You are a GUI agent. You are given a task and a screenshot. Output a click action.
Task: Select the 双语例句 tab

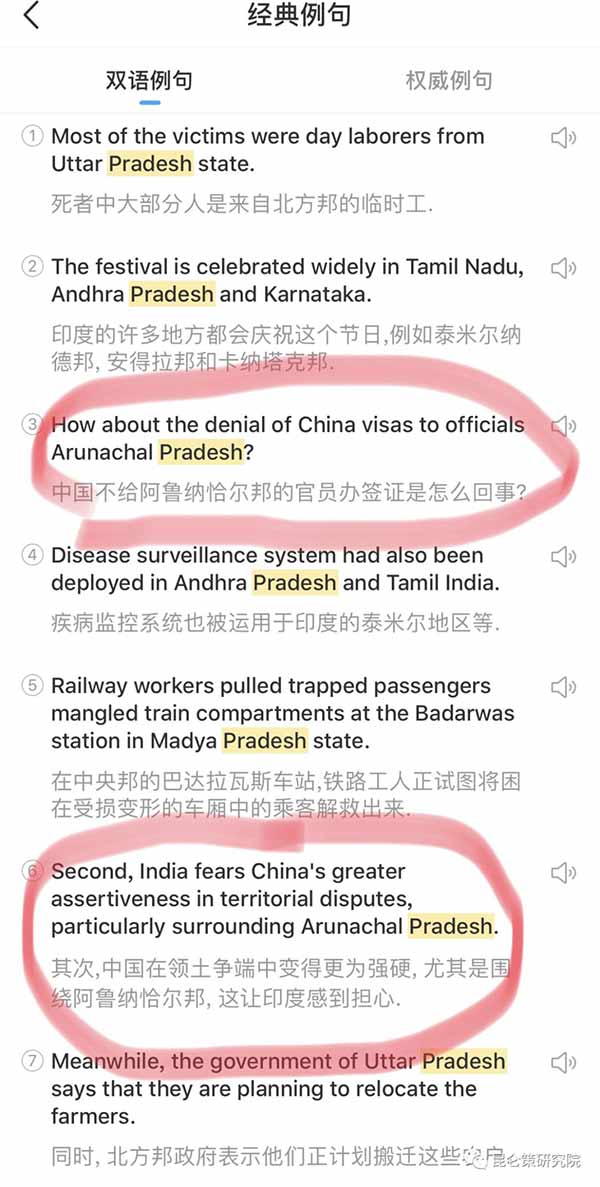[149, 80]
